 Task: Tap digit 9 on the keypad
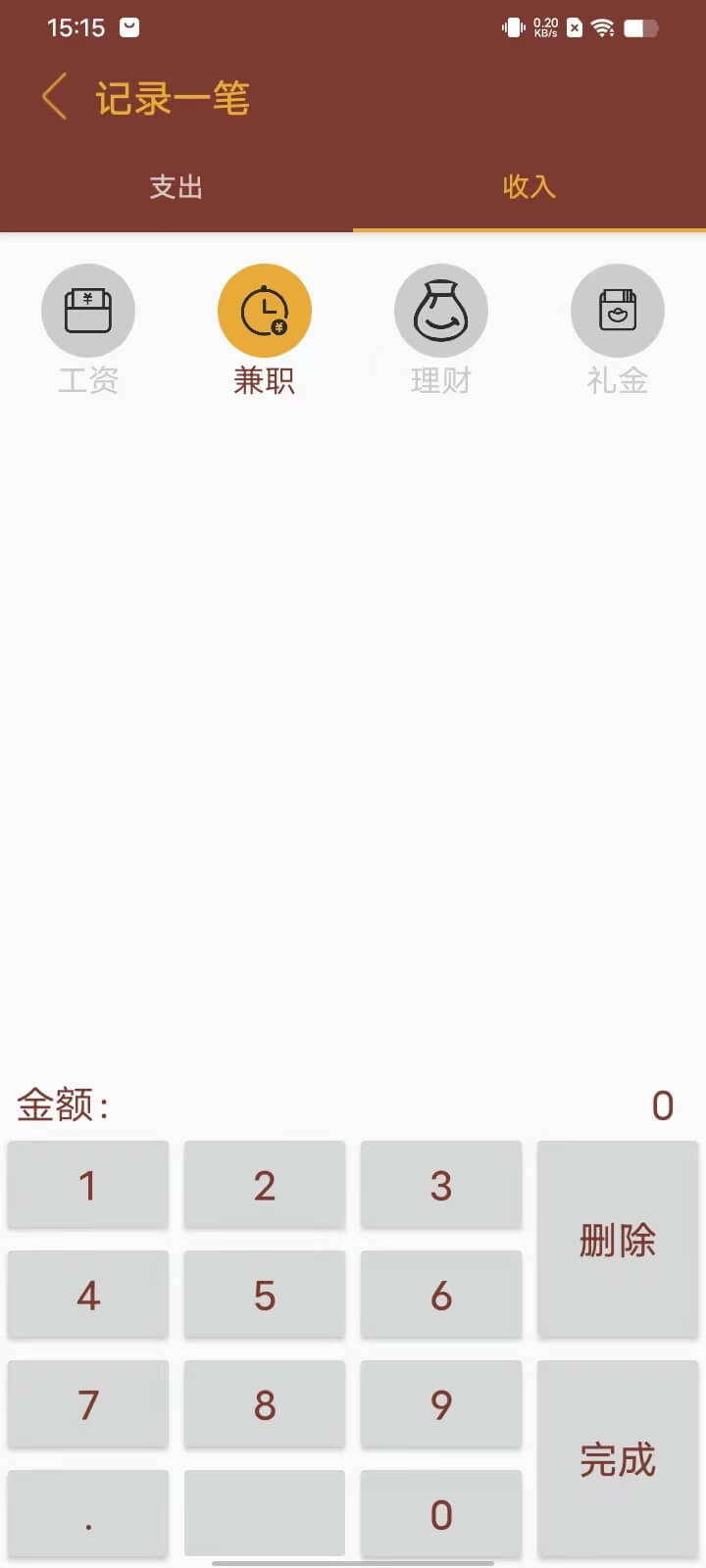pyautogui.click(x=440, y=1404)
